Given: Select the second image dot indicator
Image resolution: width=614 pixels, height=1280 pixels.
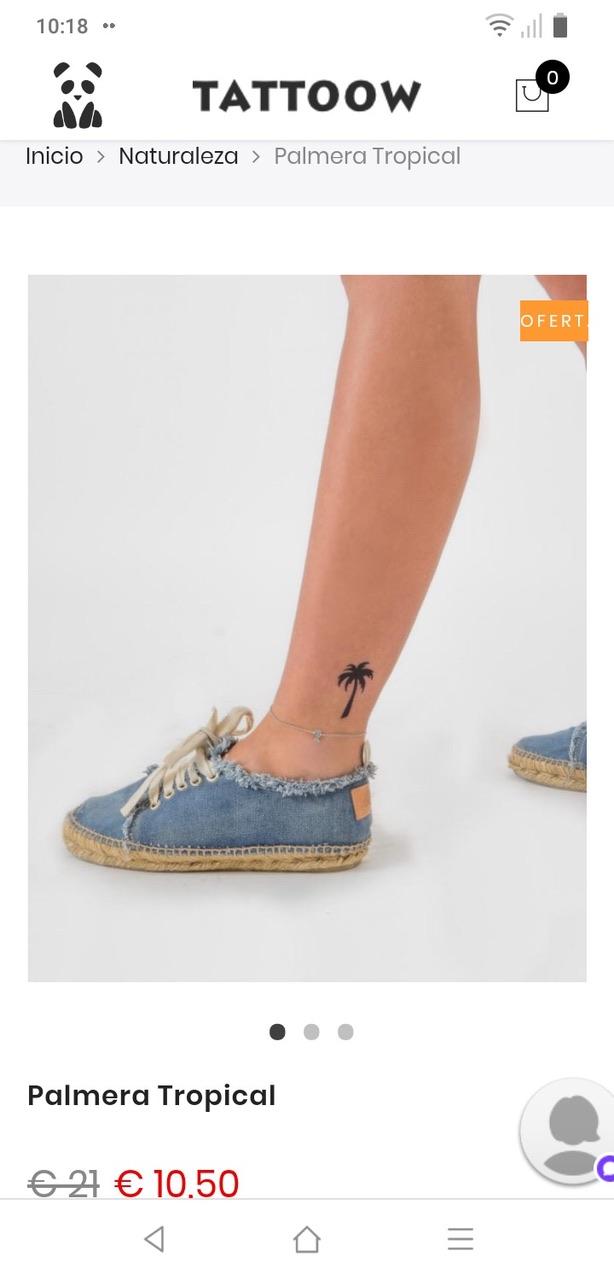Looking at the screenshot, I should click(x=311, y=1032).
